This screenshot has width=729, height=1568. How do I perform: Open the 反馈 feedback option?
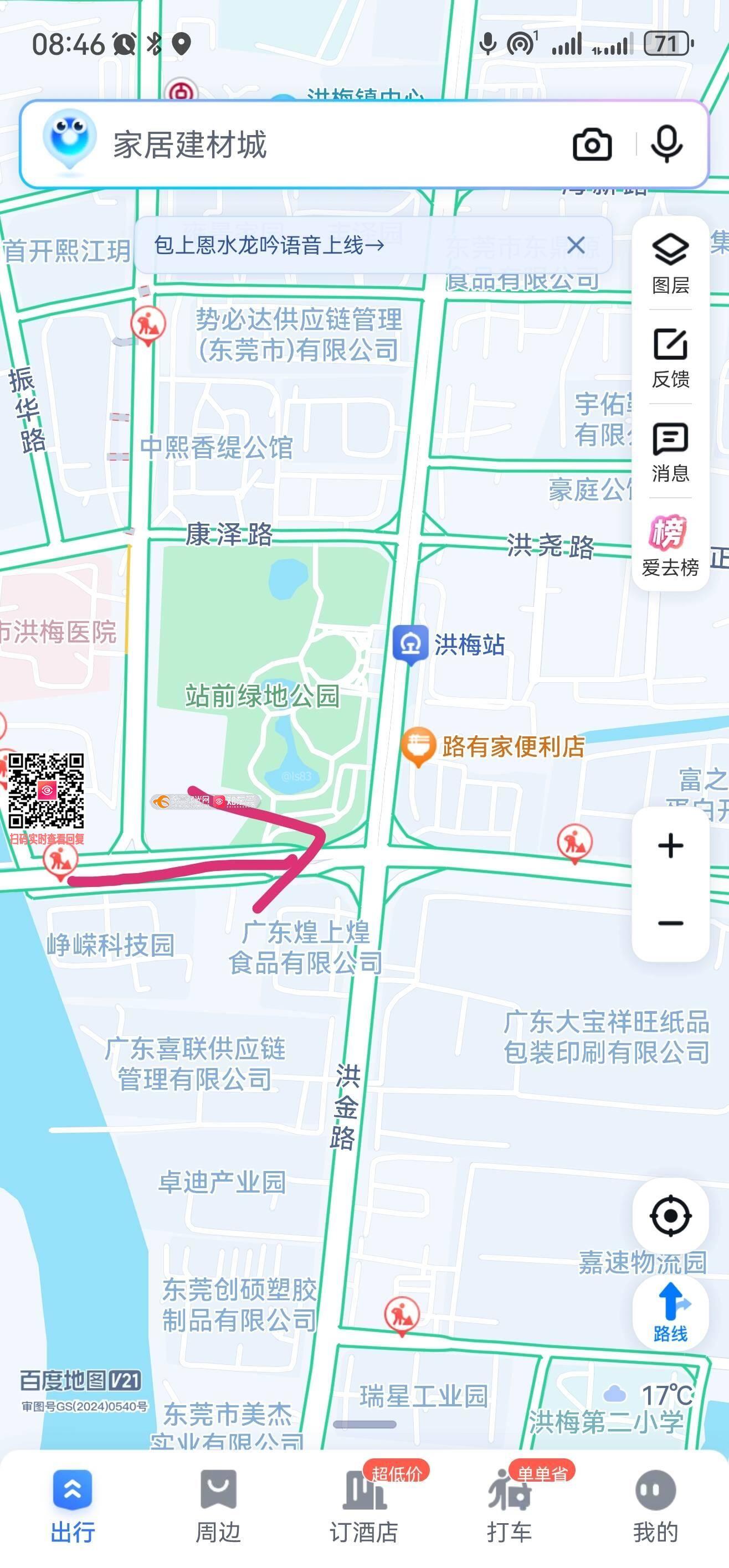670,357
